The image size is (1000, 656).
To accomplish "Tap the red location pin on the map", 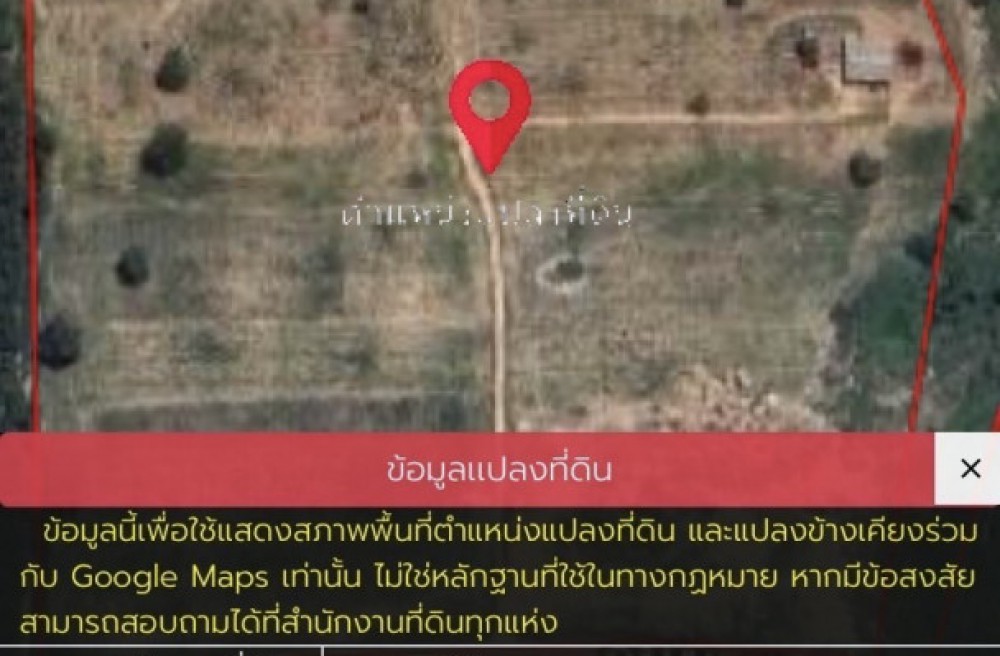I will 489,107.
